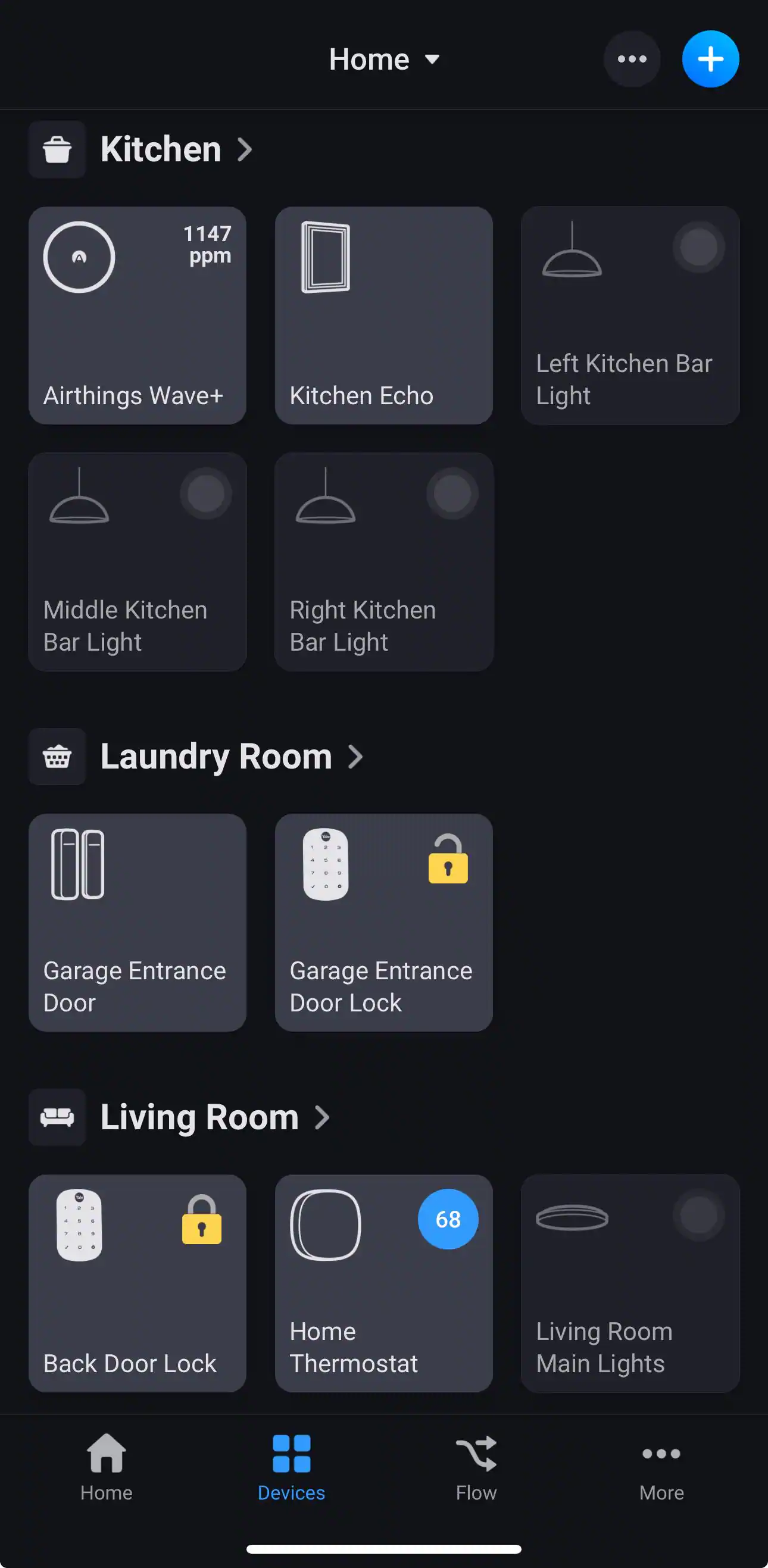This screenshot has width=768, height=1568.
Task: Open the Kitchen room section
Action: (175, 150)
